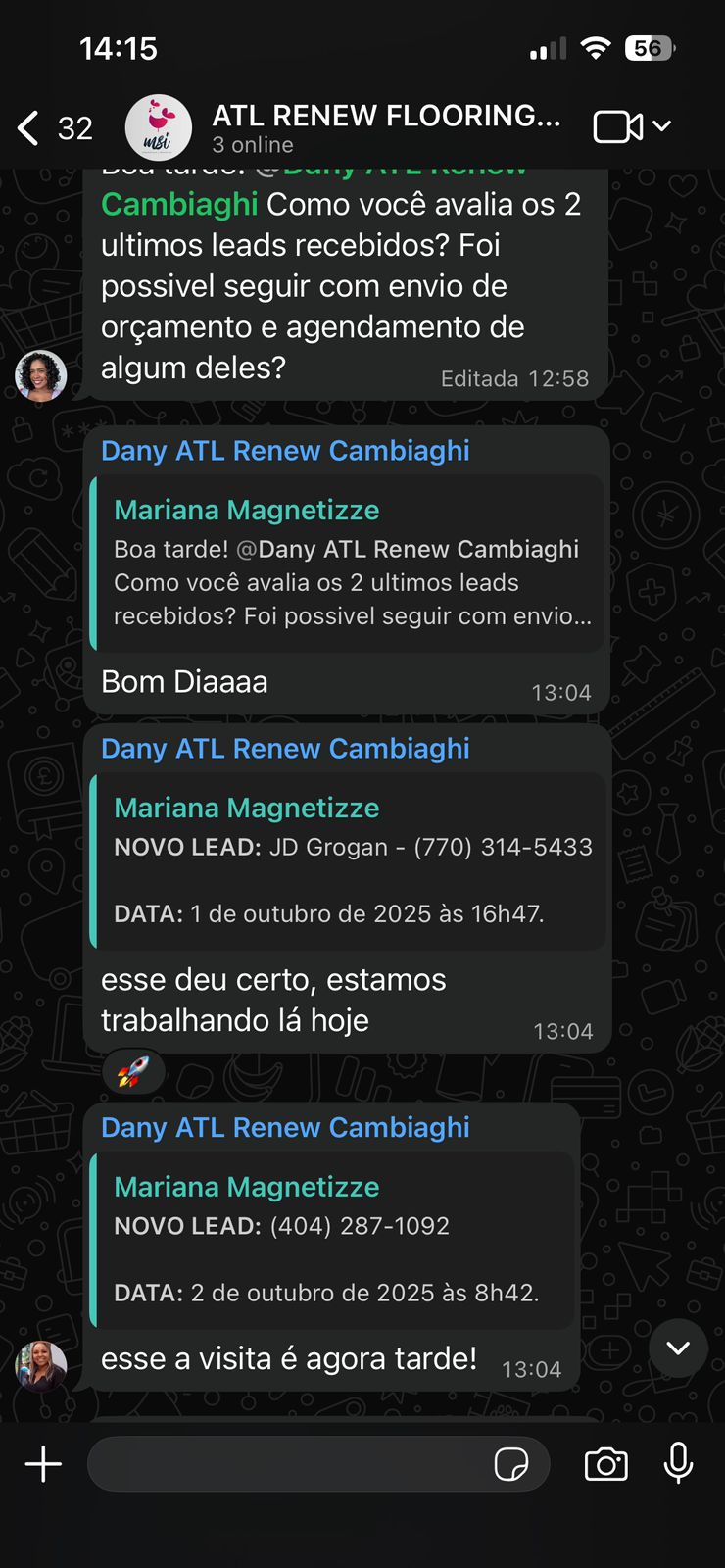Viewport: 725px width, 1568px height.
Task: Go to quoted Boa tarde message
Action: [x=348, y=564]
